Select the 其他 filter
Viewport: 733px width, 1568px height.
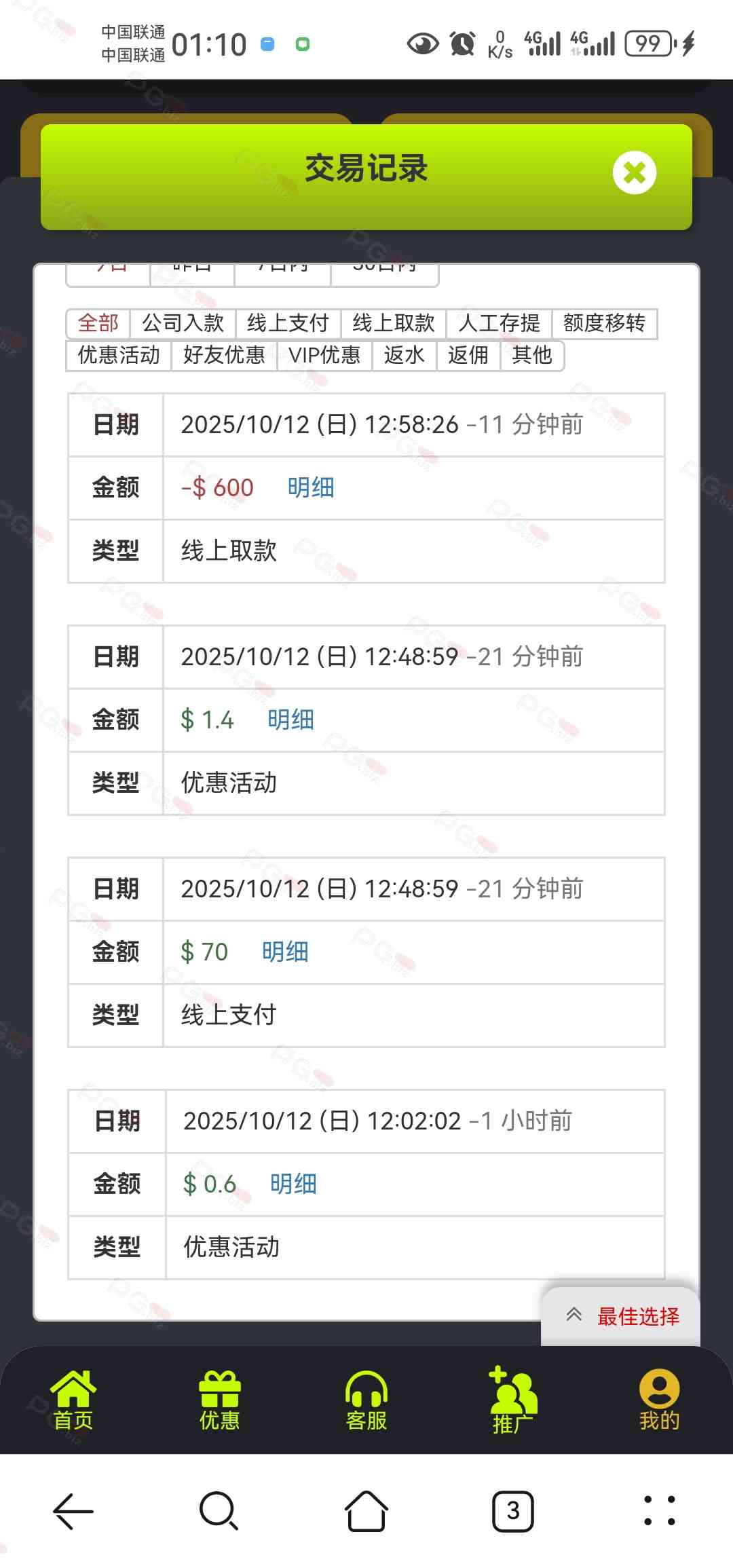point(532,355)
